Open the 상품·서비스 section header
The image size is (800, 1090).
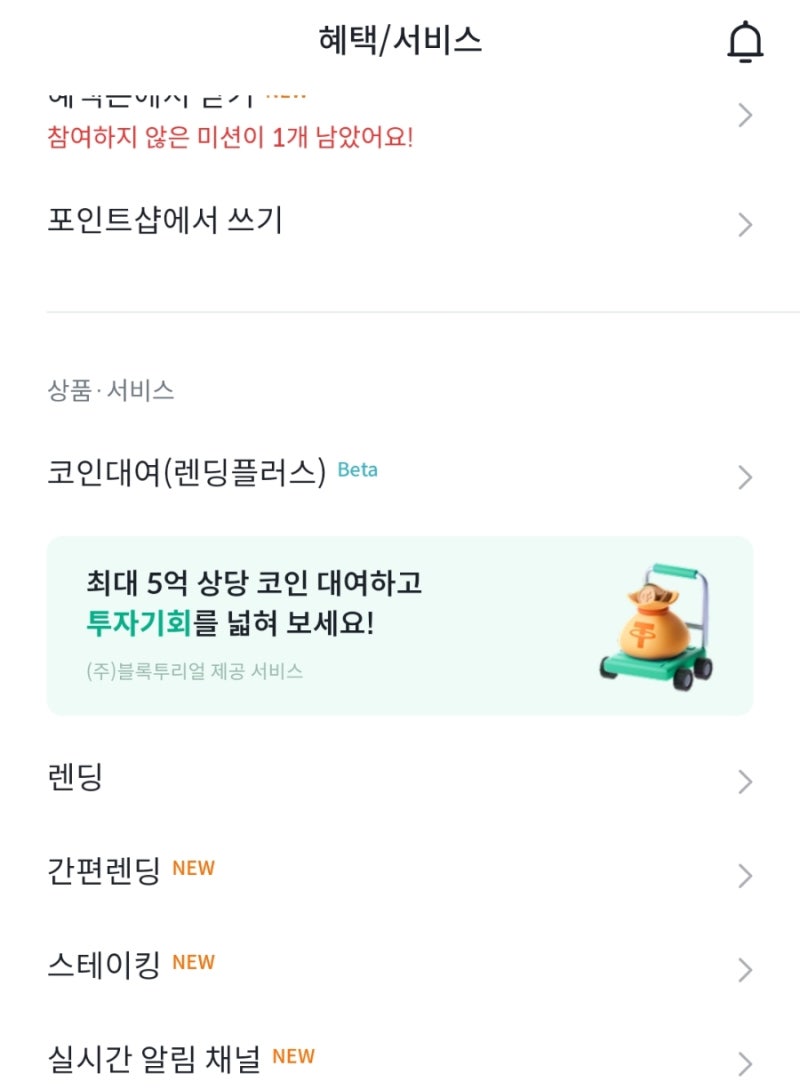[x=112, y=392]
